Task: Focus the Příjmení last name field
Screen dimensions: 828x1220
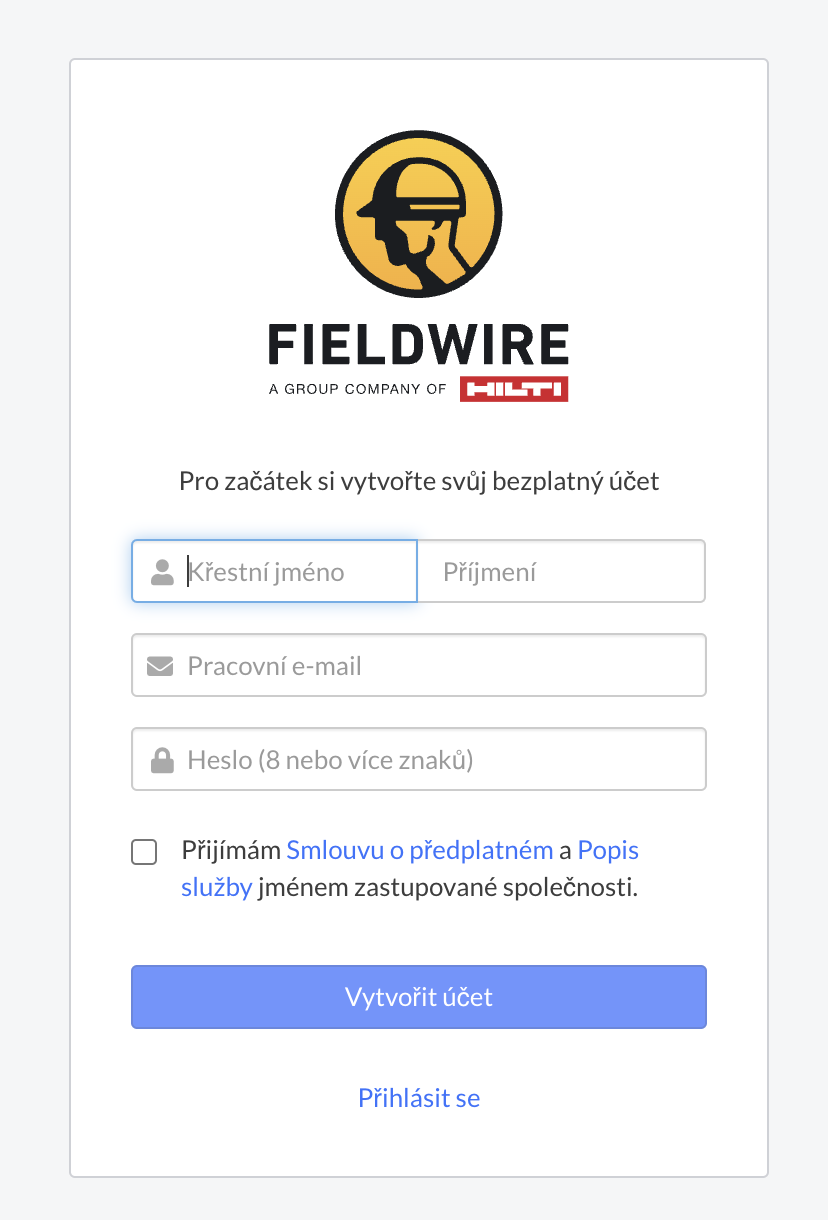Action: [x=560, y=572]
